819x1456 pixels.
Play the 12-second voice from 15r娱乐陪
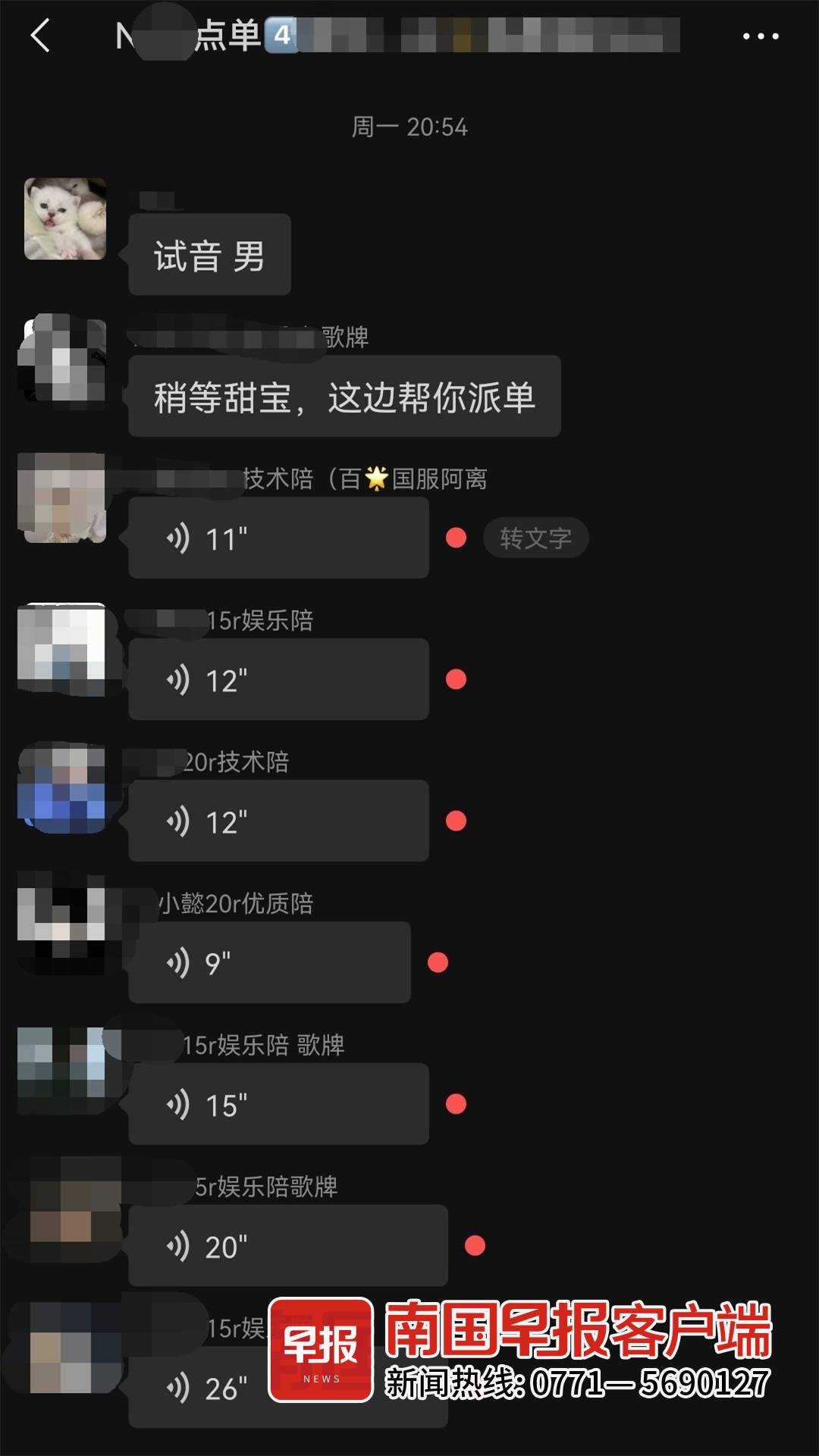click(x=278, y=679)
